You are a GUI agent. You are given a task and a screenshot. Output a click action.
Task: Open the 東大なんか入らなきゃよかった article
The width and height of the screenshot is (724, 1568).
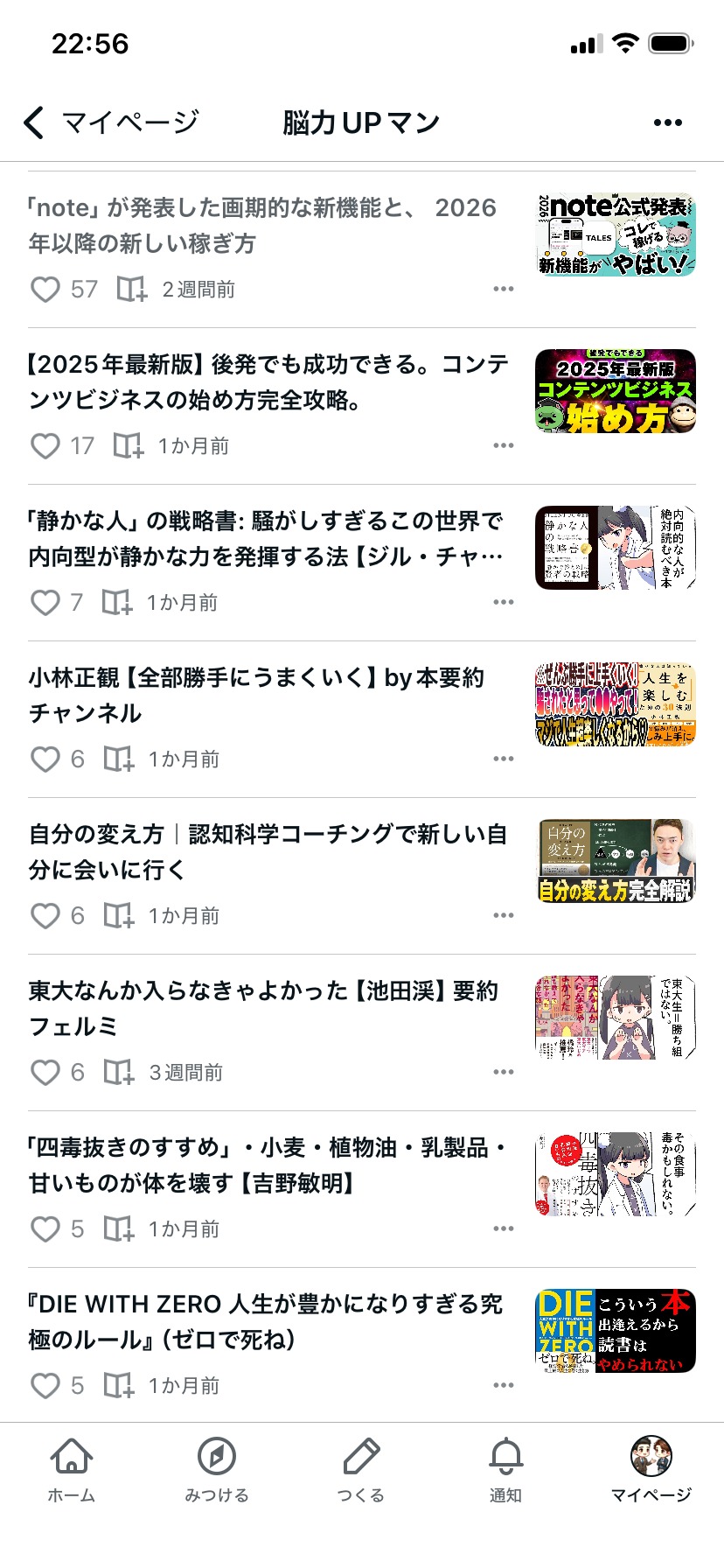coord(262,1008)
